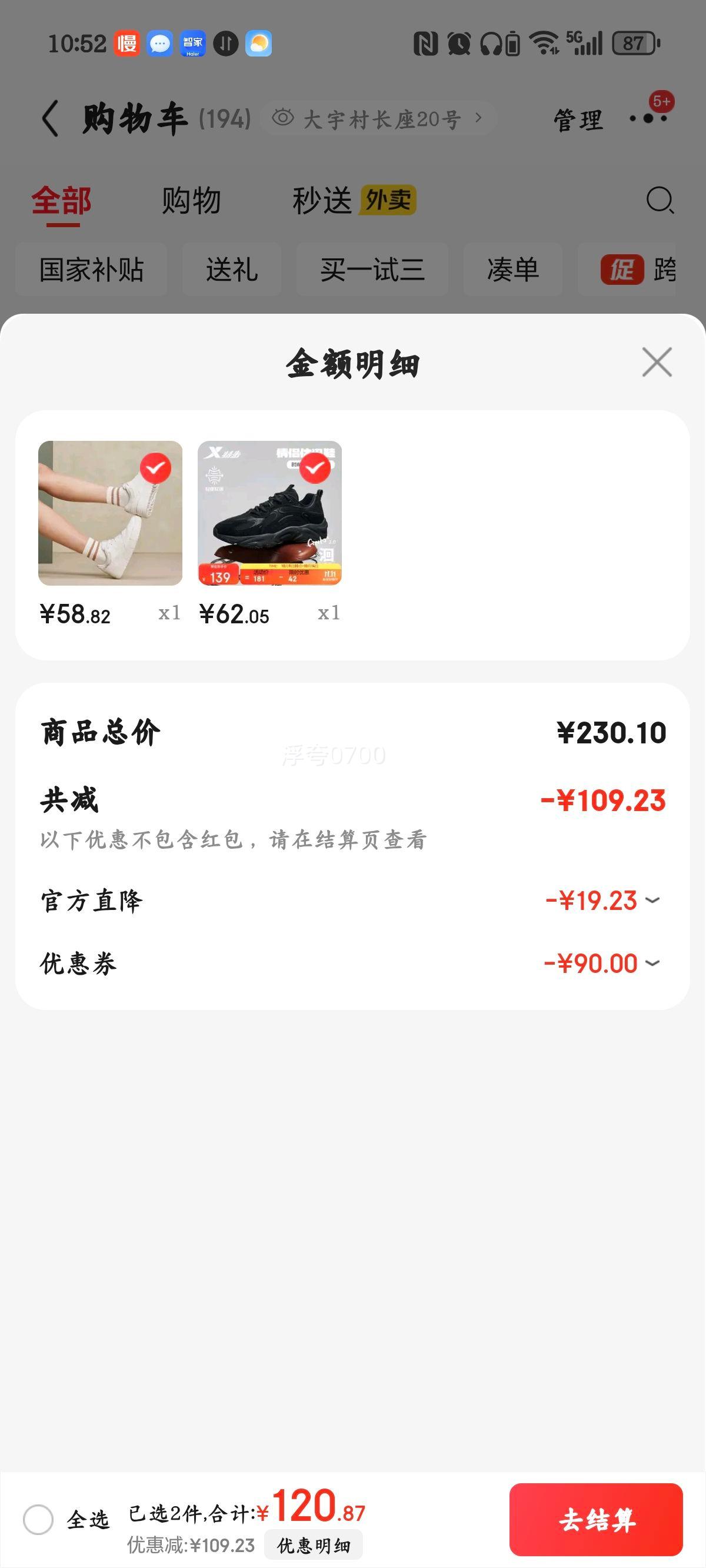Search within the shopping cart
Viewport: 706px width, 1568px height.
(659, 200)
